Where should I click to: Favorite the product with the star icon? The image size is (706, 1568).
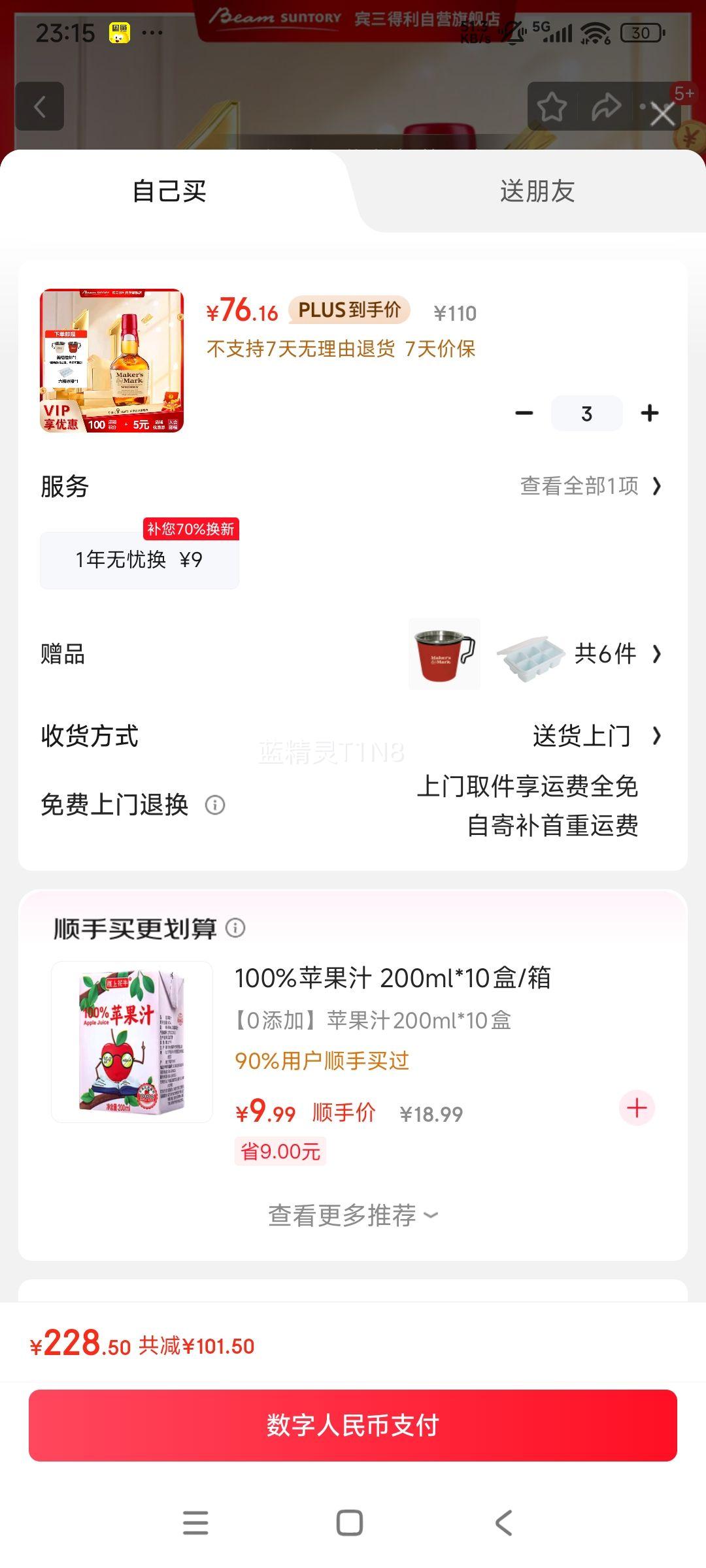coord(552,106)
